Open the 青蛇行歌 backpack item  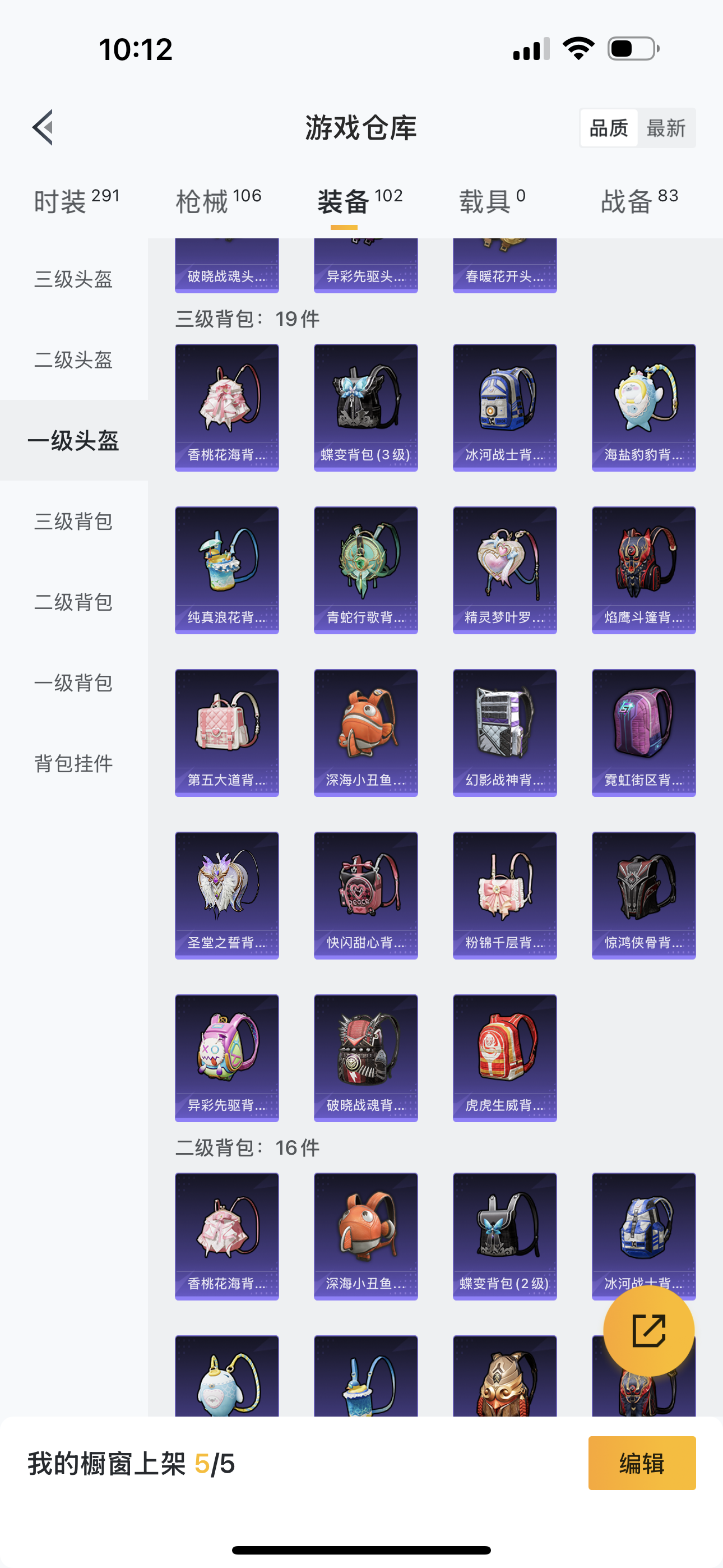tap(366, 570)
